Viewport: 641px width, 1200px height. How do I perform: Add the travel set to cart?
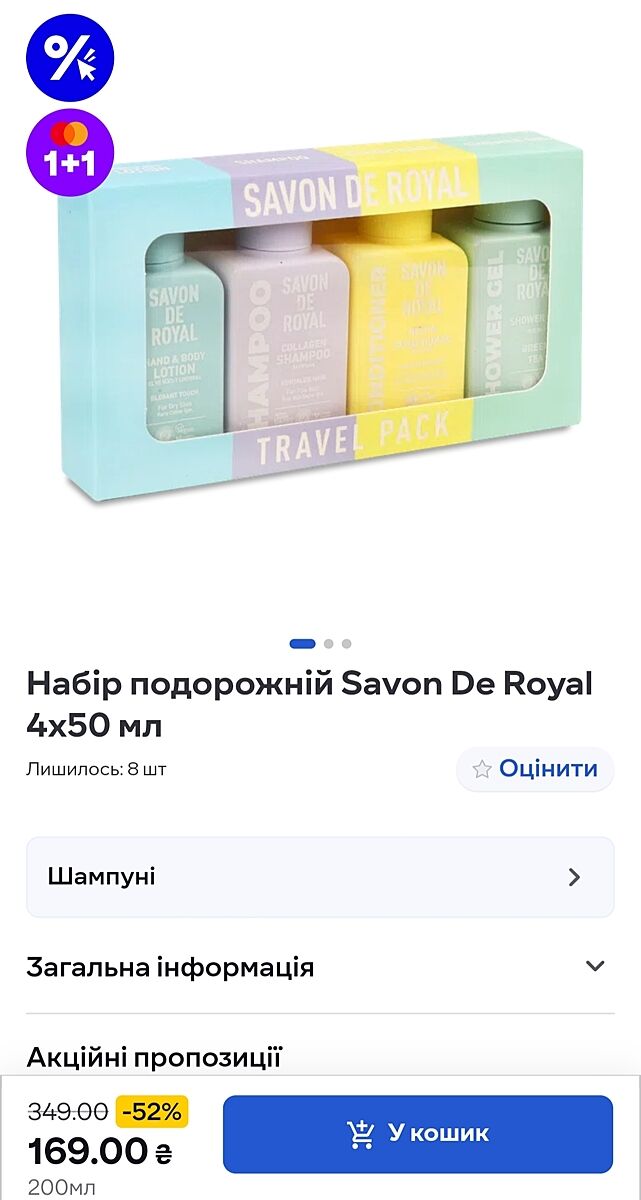417,1133
